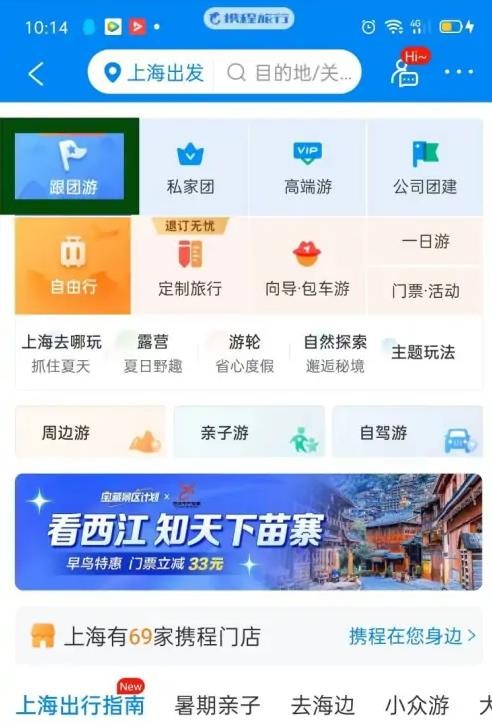Open the customer service chat icon
The height and width of the screenshot is (723, 492).
coord(407,69)
